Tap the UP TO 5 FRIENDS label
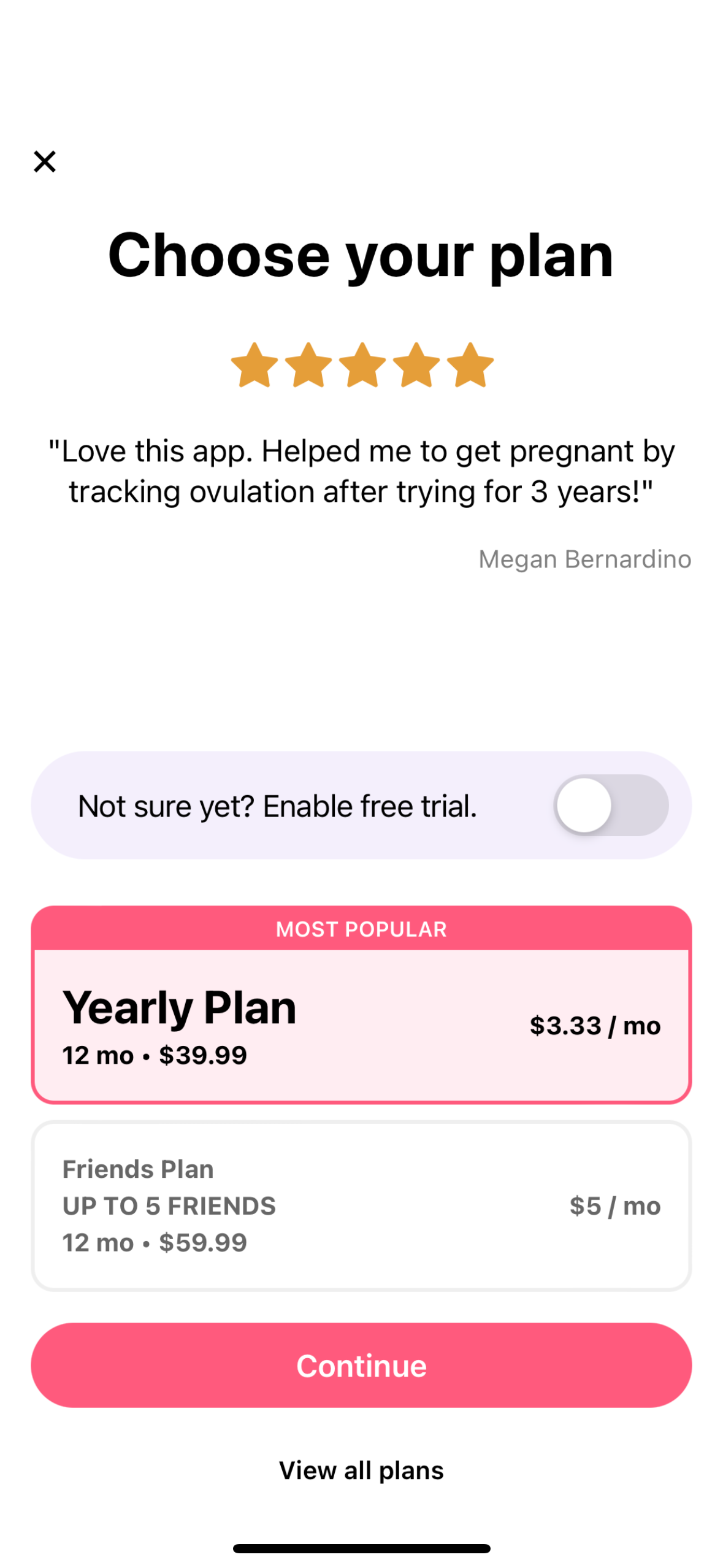 point(169,1205)
